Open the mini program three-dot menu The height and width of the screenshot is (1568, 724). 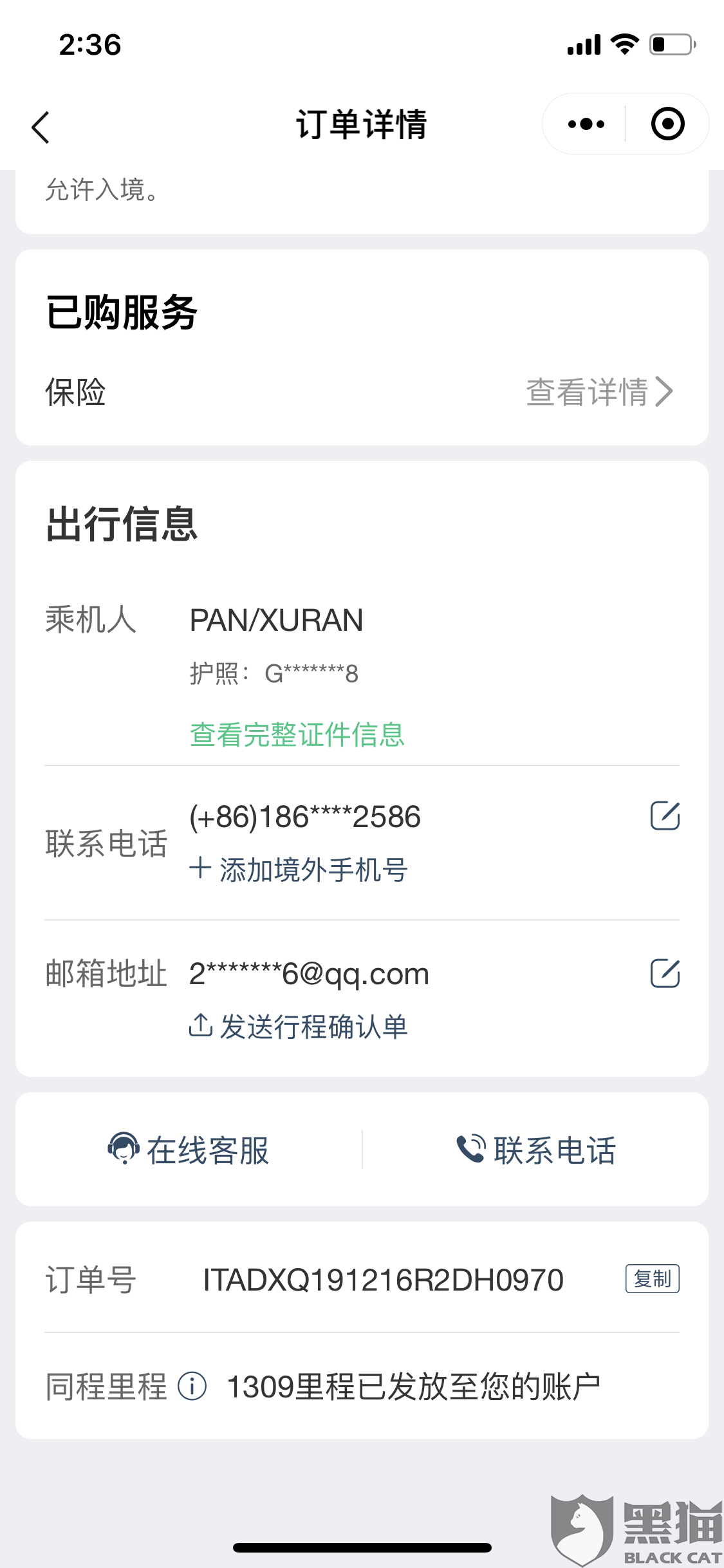(x=586, y=124)
